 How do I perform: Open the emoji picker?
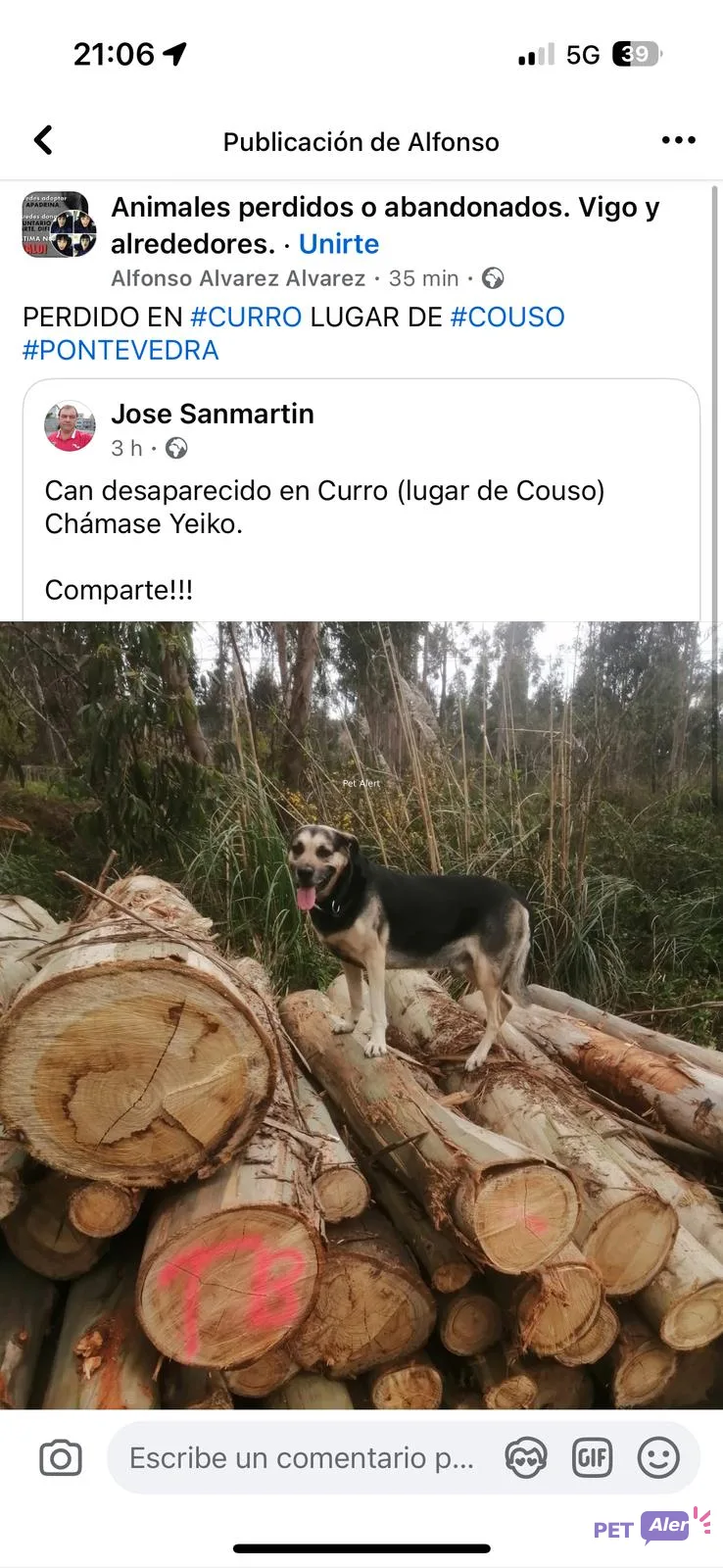[658, 1458]
